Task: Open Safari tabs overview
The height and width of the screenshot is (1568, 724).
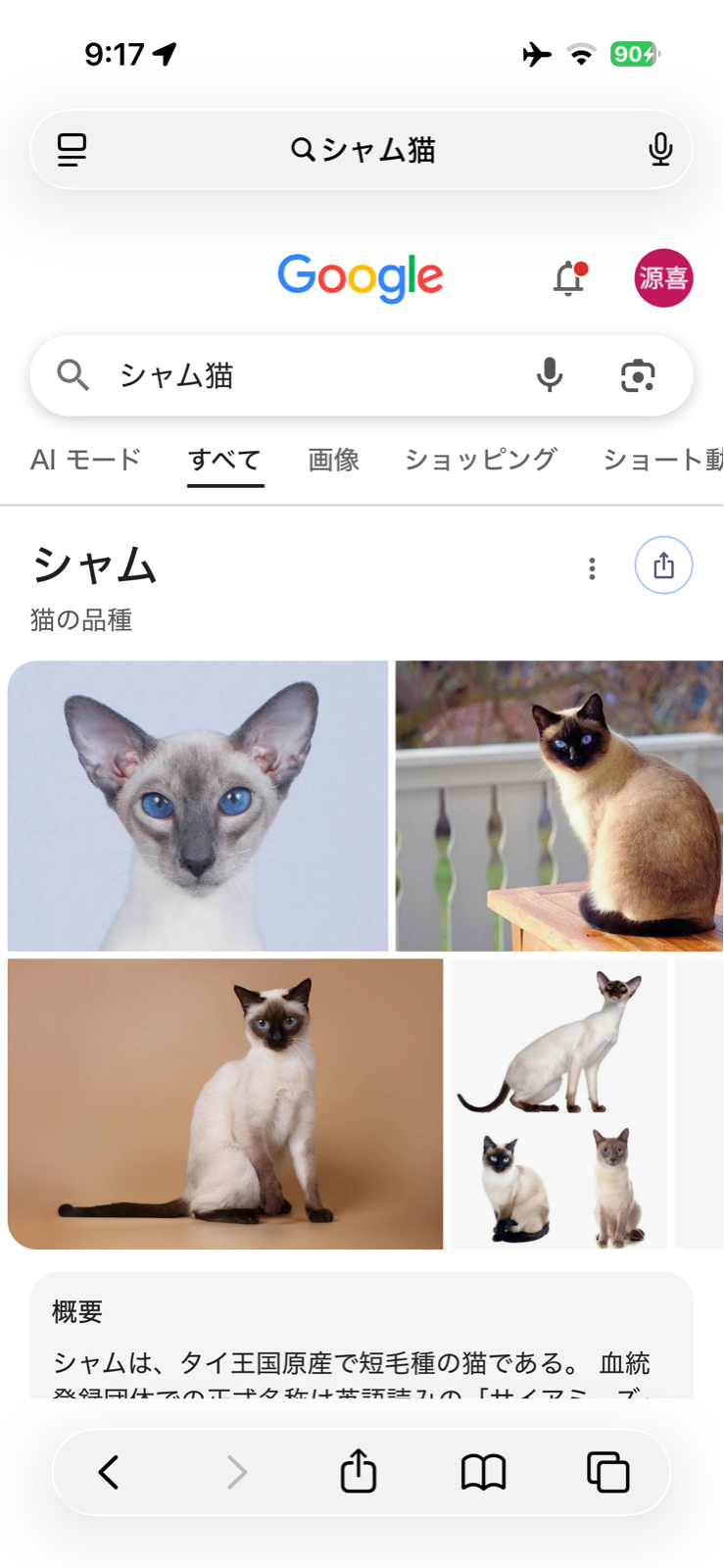Action: point(607,1472)
